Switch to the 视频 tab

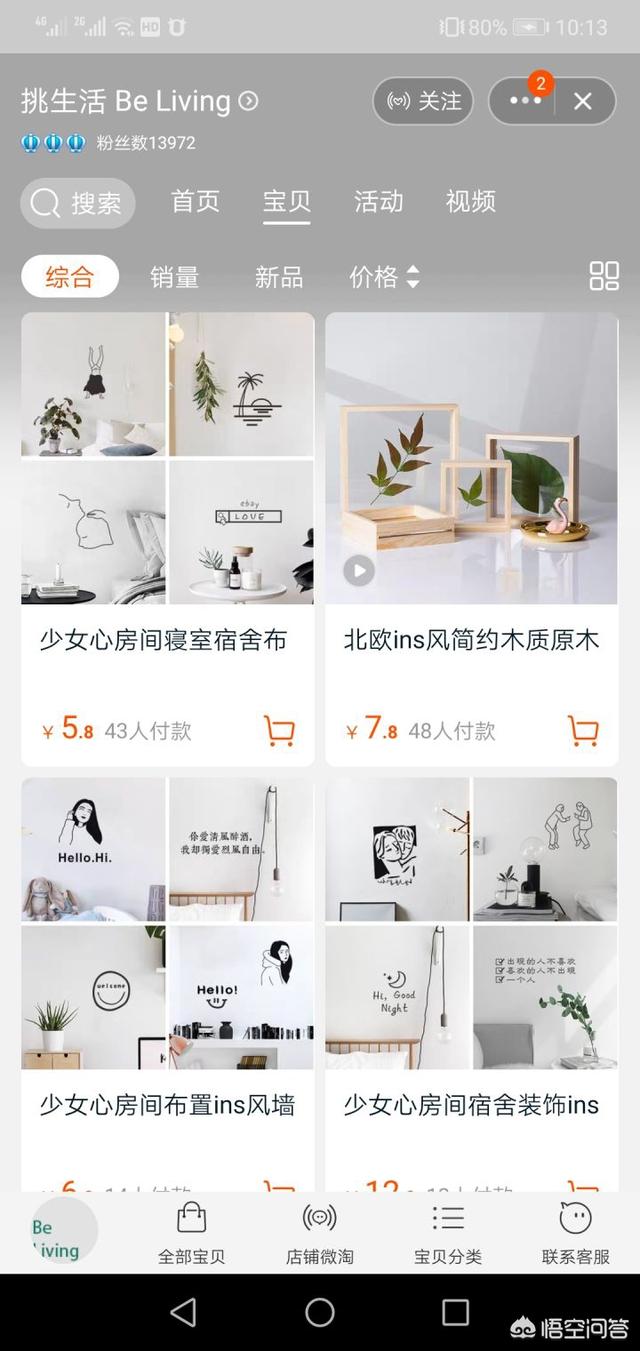pos(470,201)
